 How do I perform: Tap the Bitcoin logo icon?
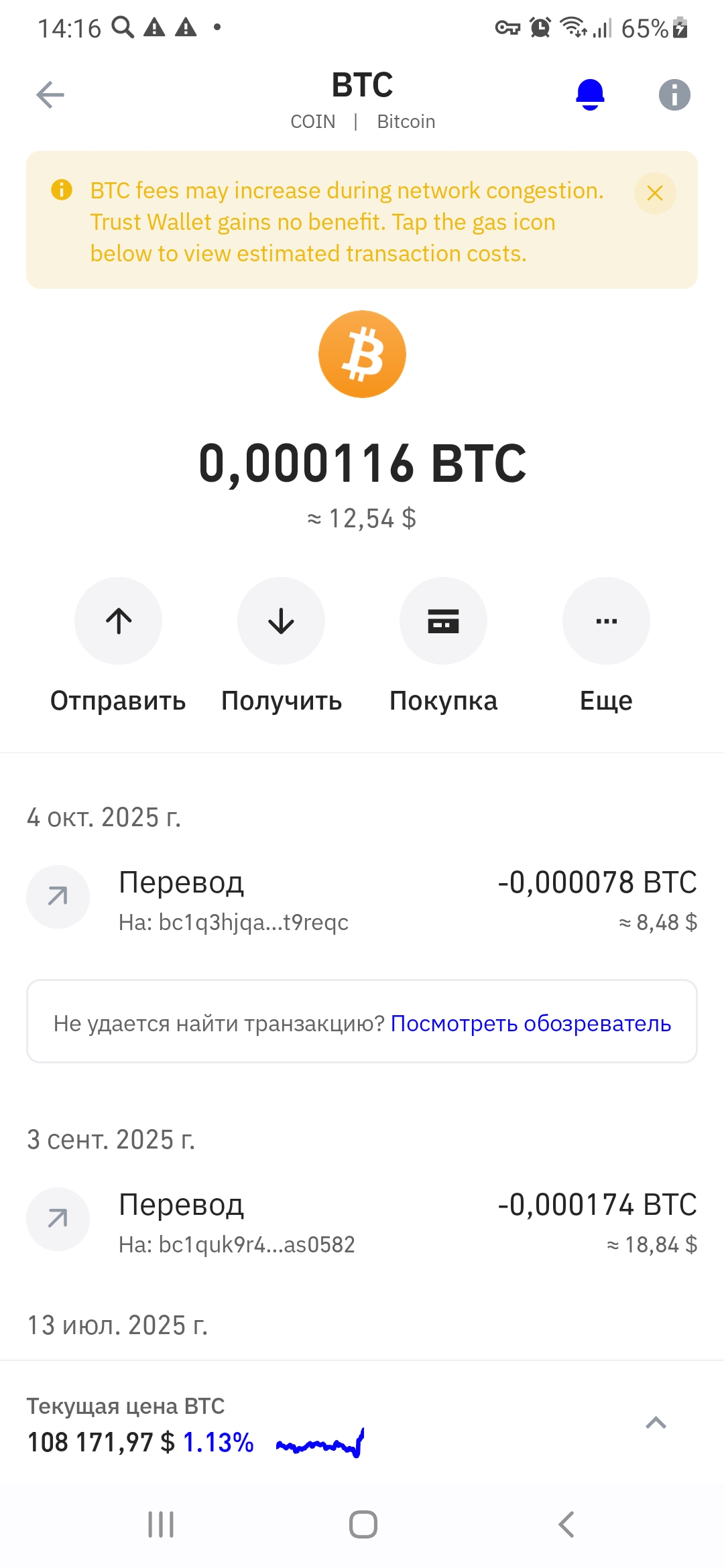point(362,354)
